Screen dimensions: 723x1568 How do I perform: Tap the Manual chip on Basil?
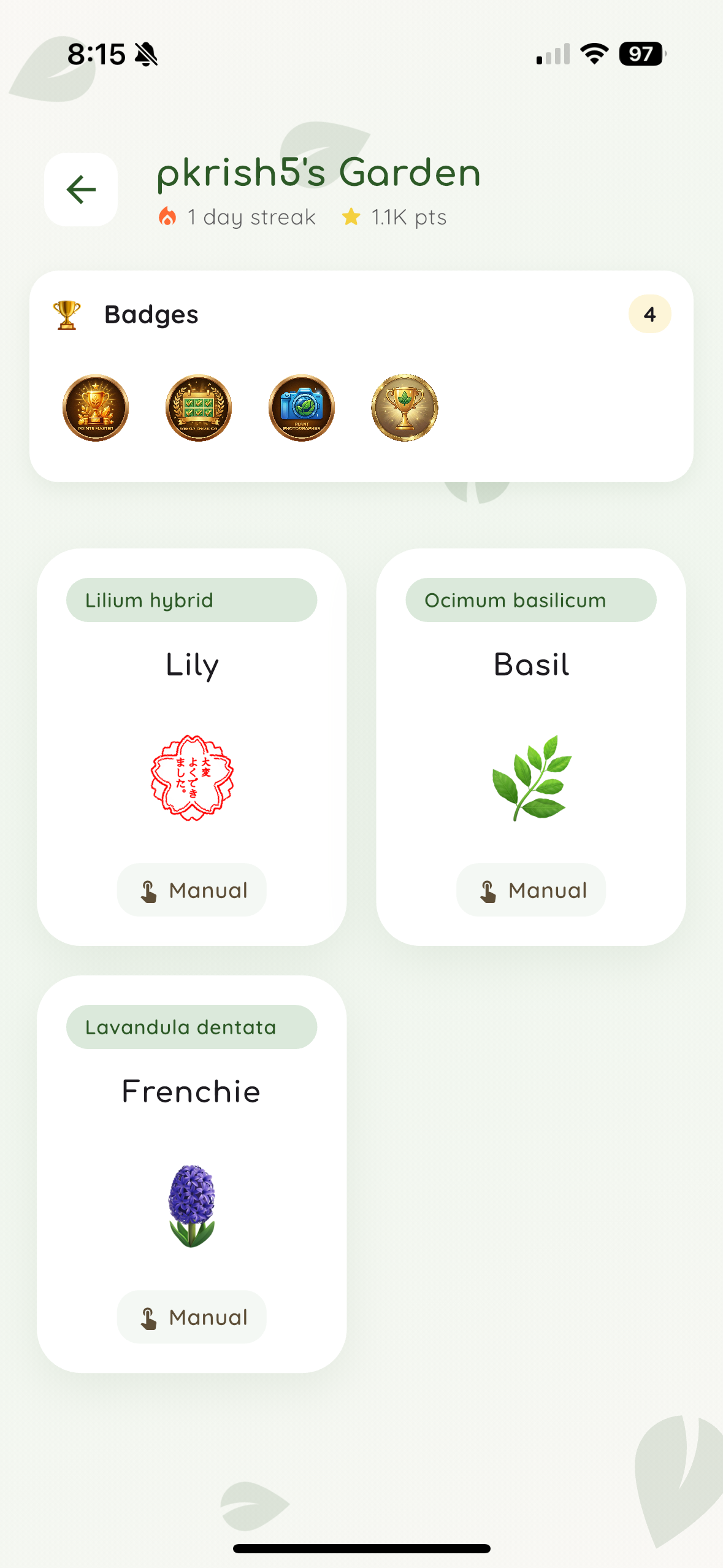coord(531,890)
